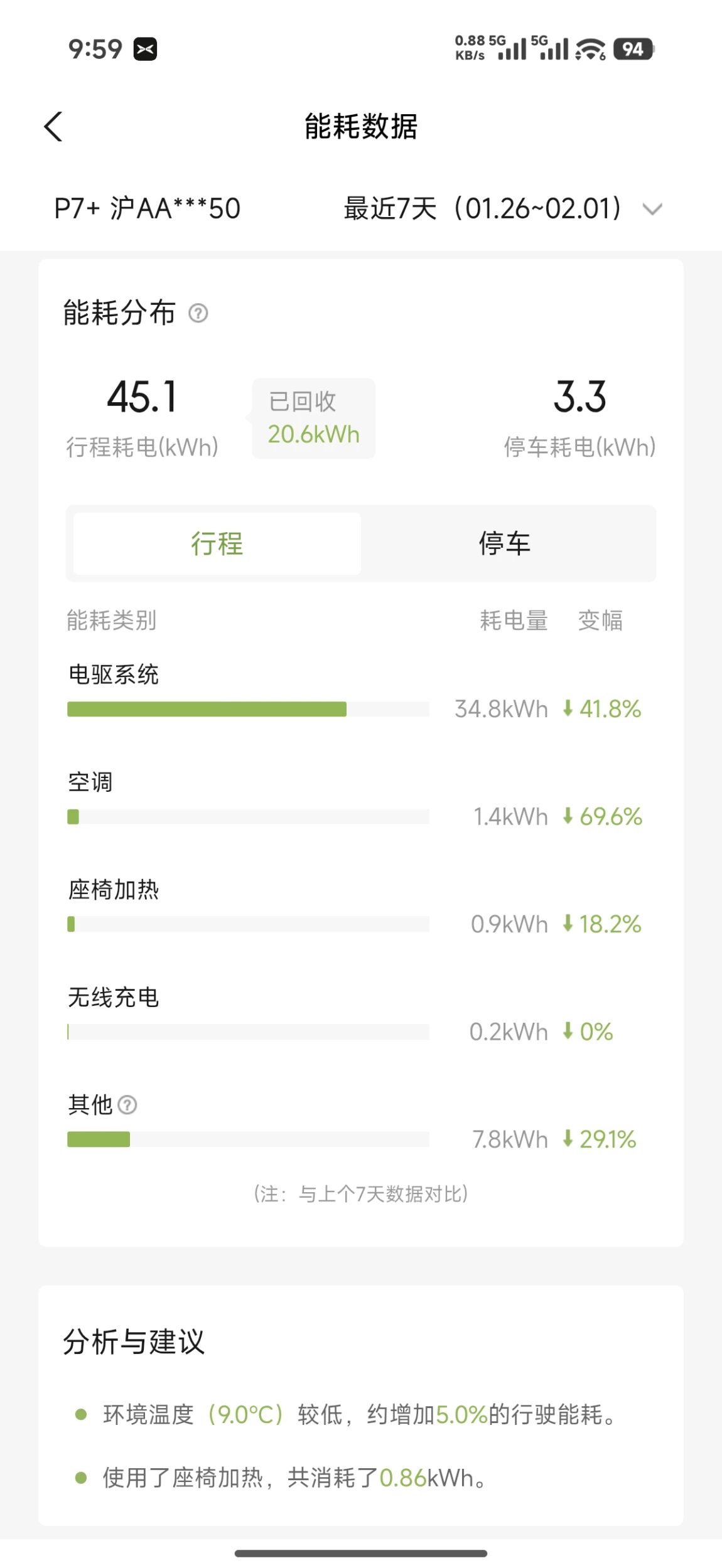Go back from the 能耗数据 page
The width and height of the screenshot is (722, 1568).
pyautogui.click(x=54, y=127)
